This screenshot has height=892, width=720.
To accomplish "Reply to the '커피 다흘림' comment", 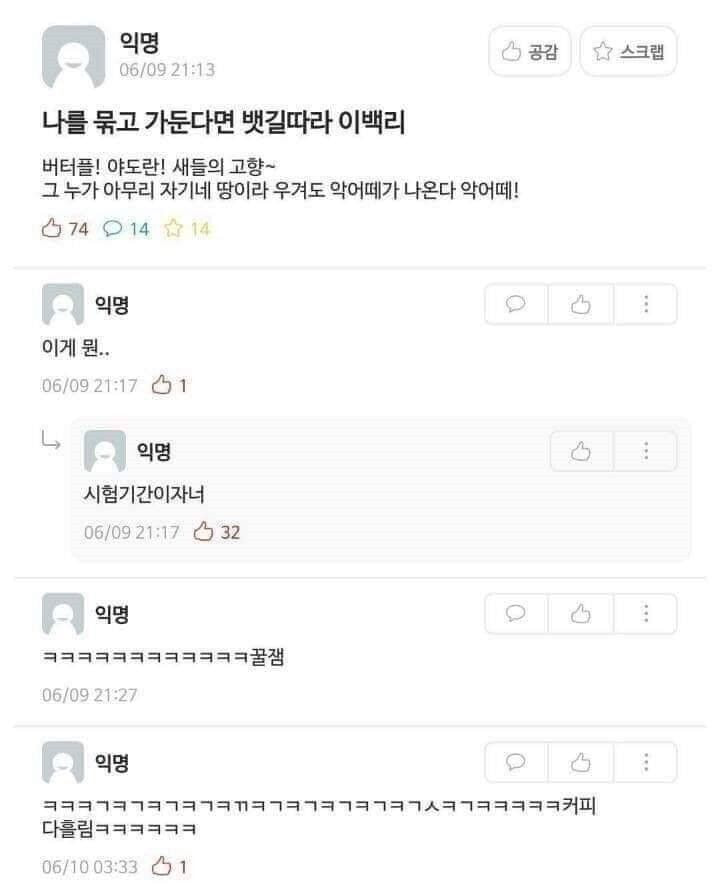I will click(516, 763).
